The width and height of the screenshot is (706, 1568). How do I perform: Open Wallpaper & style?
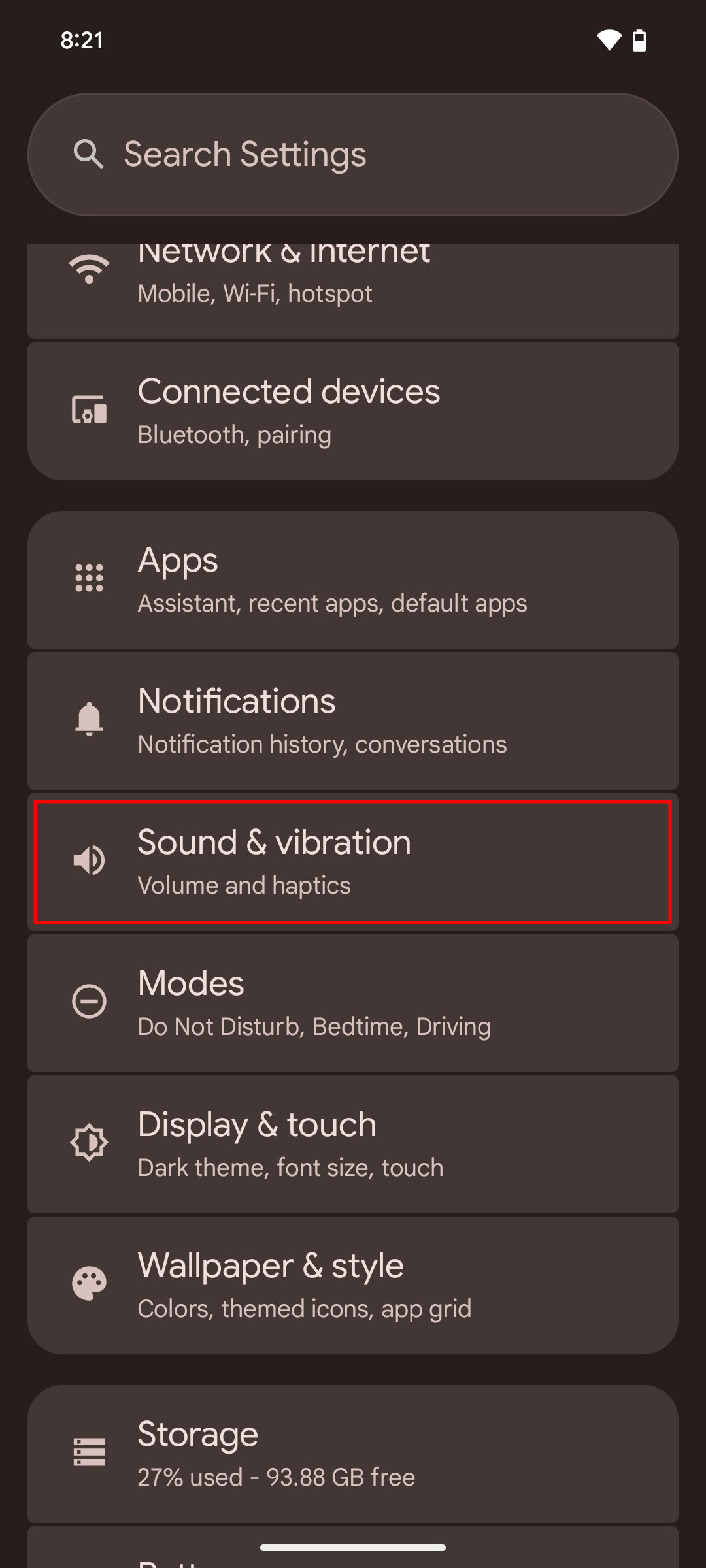(x=353, y=1285)
